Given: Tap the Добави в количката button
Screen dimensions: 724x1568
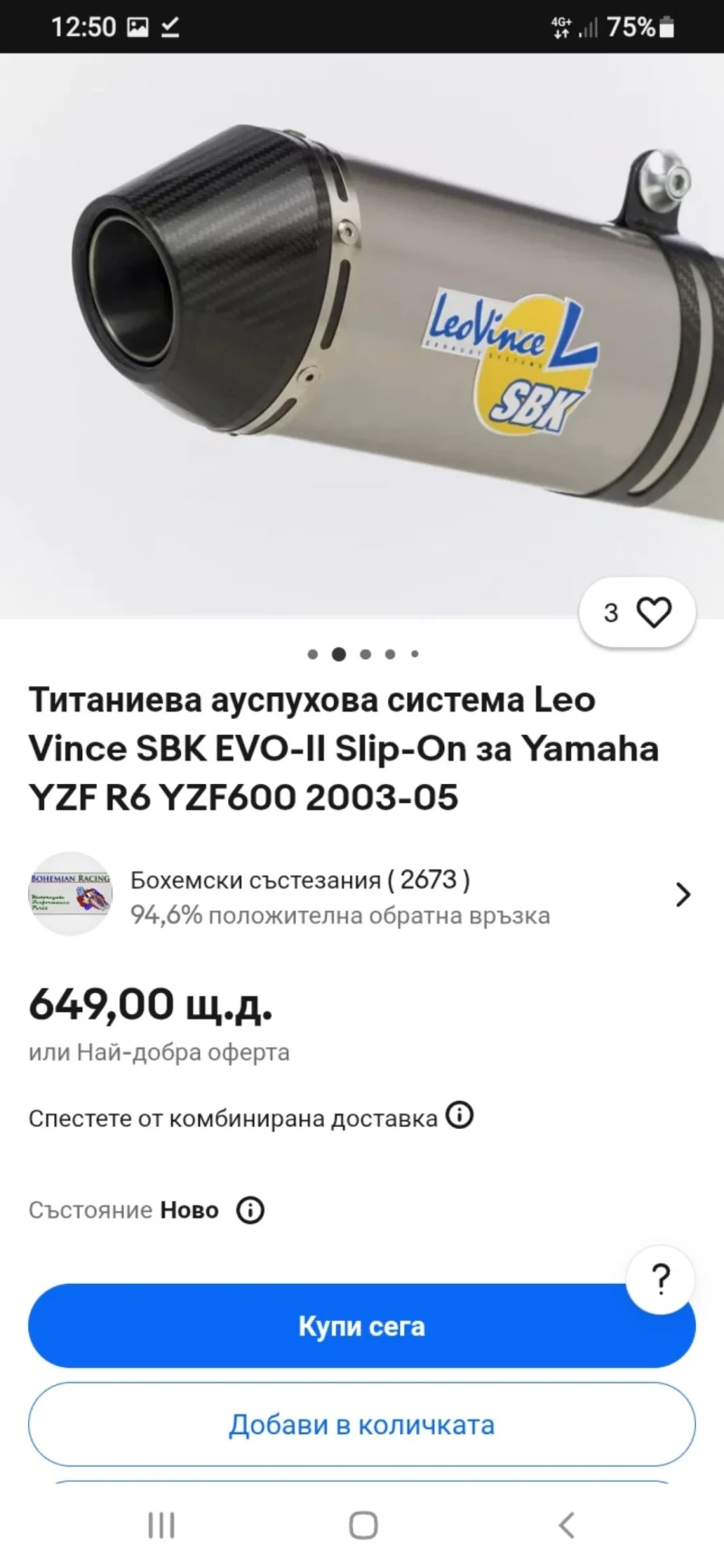Looking at the screenshot, I should click(x=361, y=1424).
